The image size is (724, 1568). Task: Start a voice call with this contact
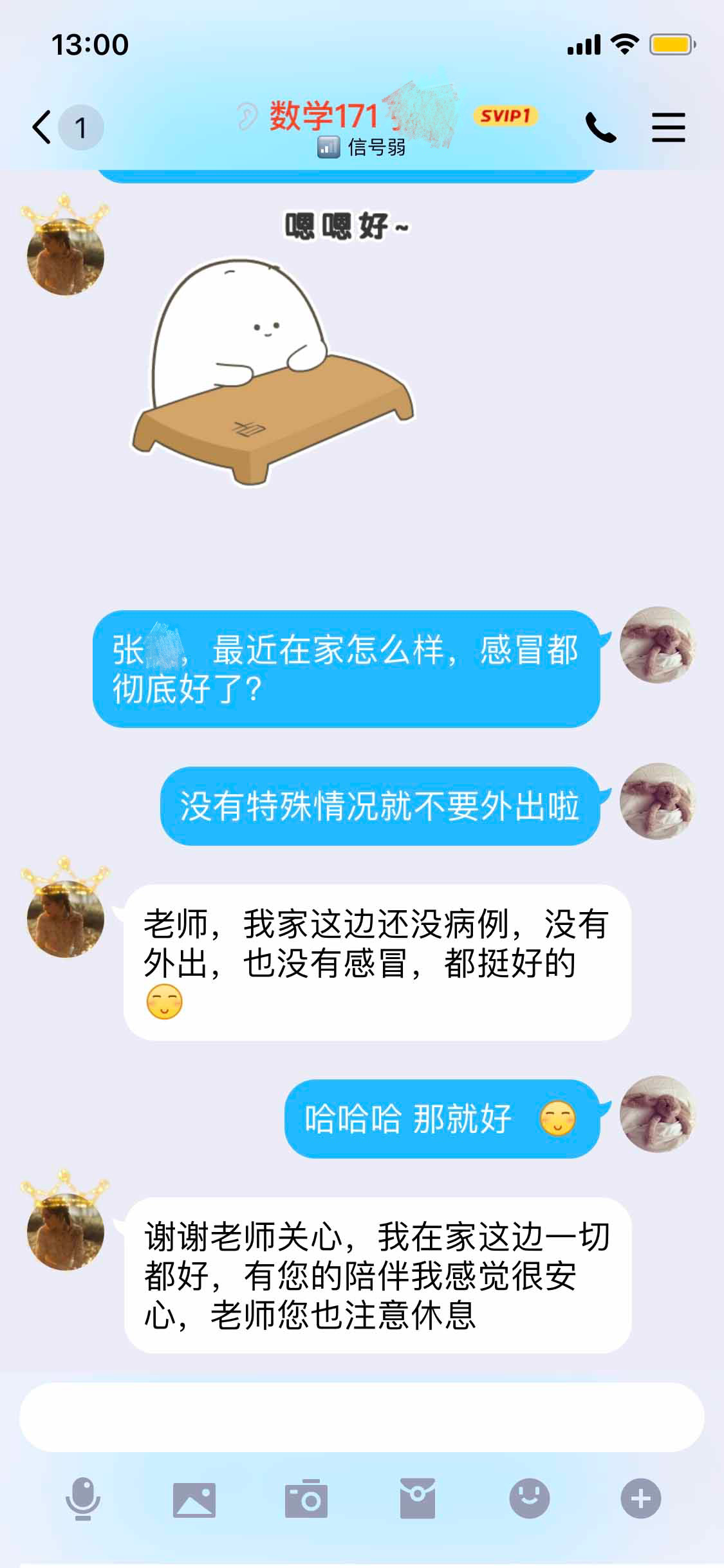[x=600, y=127]
